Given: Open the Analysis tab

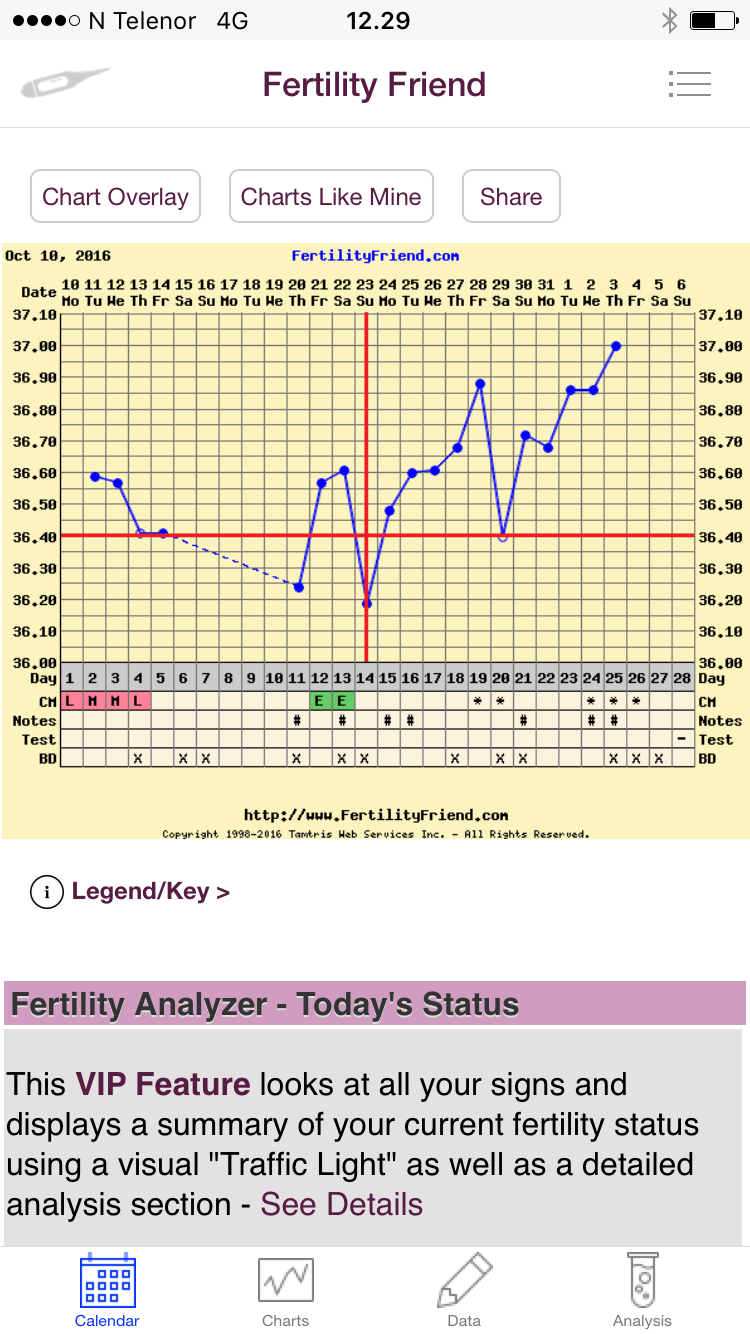Looking at the screenshot, I should point(642,1290).
